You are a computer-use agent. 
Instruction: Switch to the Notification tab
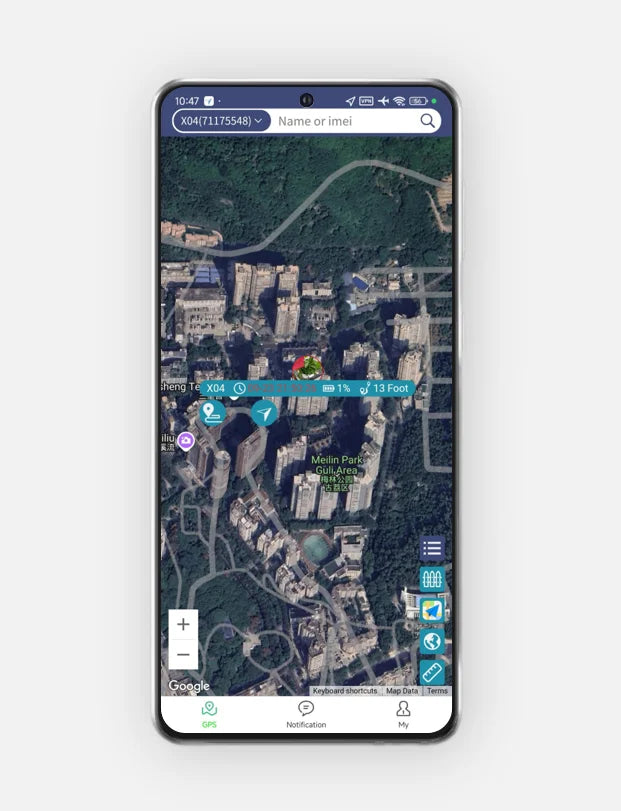tap(306, 714)
